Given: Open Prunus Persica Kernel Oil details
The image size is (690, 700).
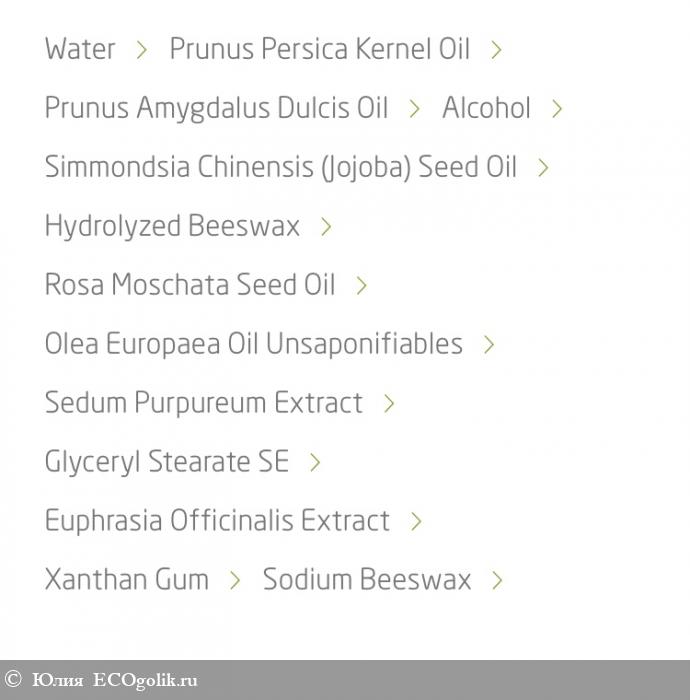Looking at the screenshot, I should (x=319, y=49).
